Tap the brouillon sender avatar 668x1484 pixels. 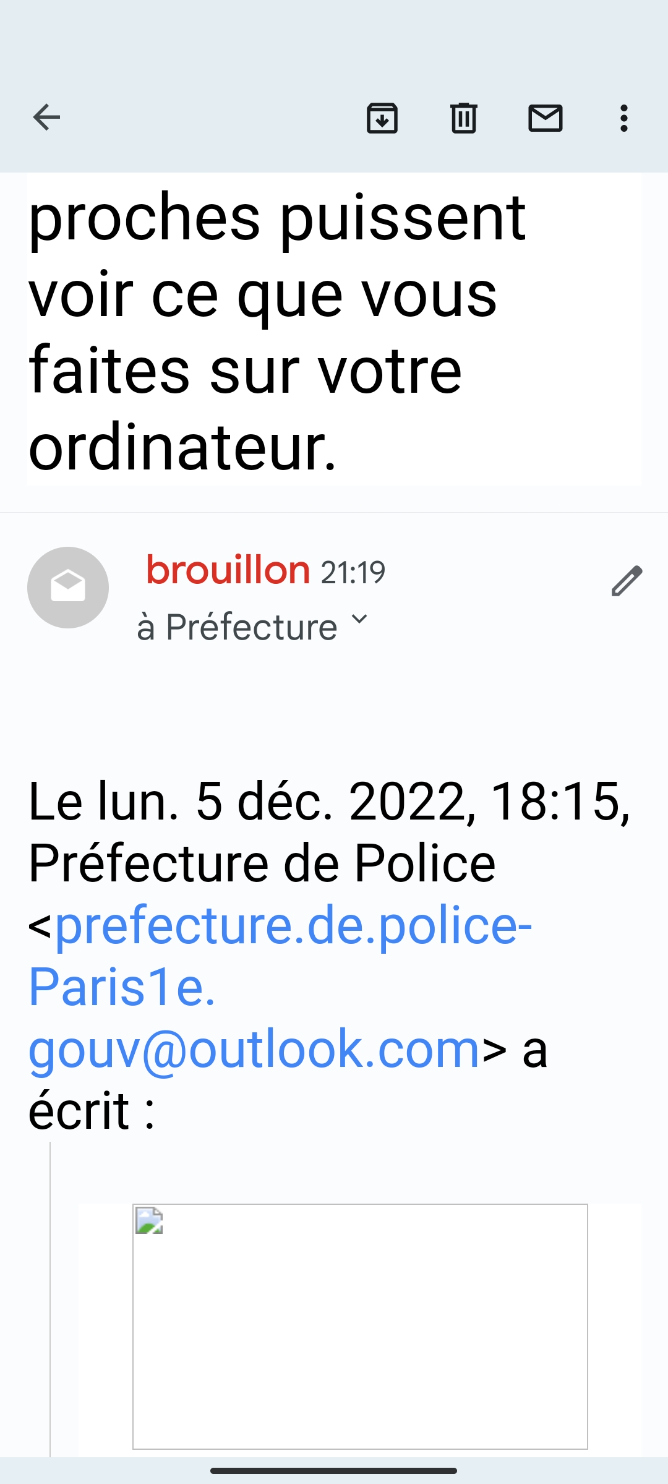click(68, 588)
